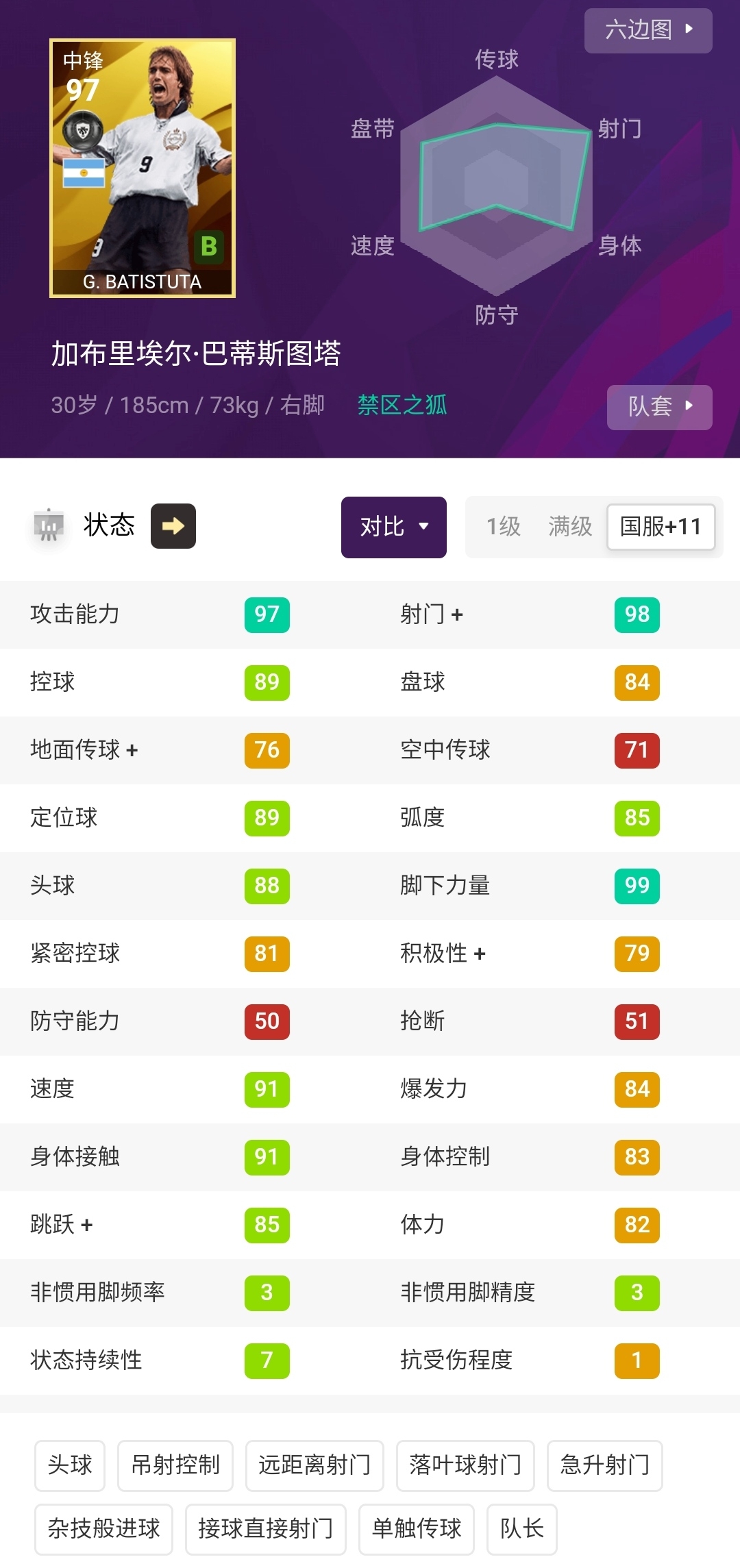The width and height of the screenshot is (740, 1568).
Task: View the G. Batistuta player card
Action: pos(143,168)
